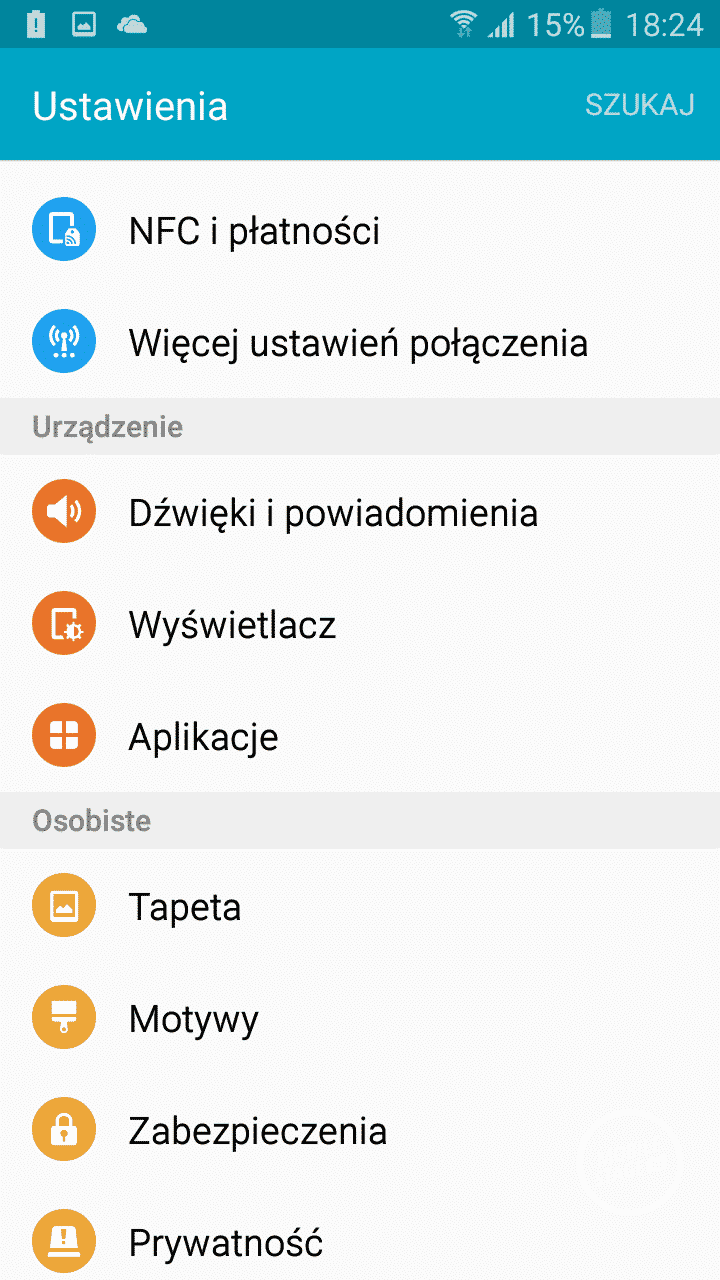Image resolution: width=720 pixels, height=1280 pixels.
Task: Open NFC i płatności settings
Action: click(x=254, y=231)
